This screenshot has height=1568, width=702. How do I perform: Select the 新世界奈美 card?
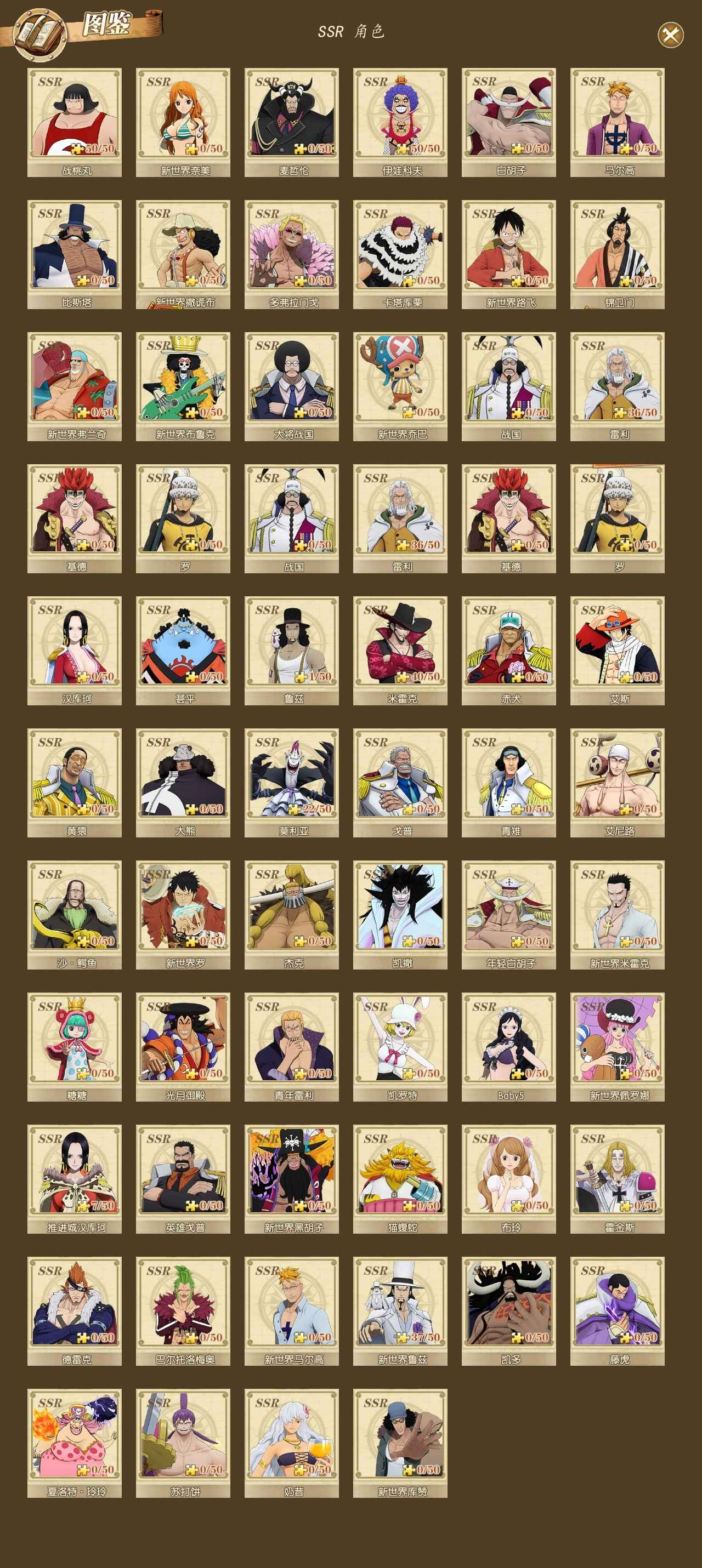pos(183,122)
